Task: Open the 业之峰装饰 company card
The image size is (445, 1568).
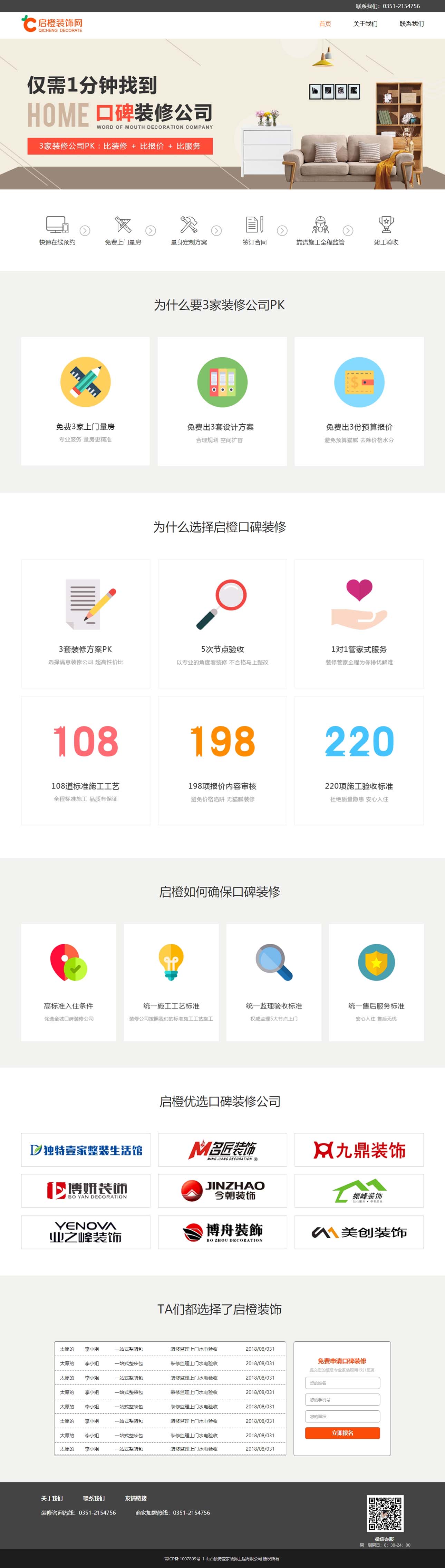Action: click(x=86, y=1232)
